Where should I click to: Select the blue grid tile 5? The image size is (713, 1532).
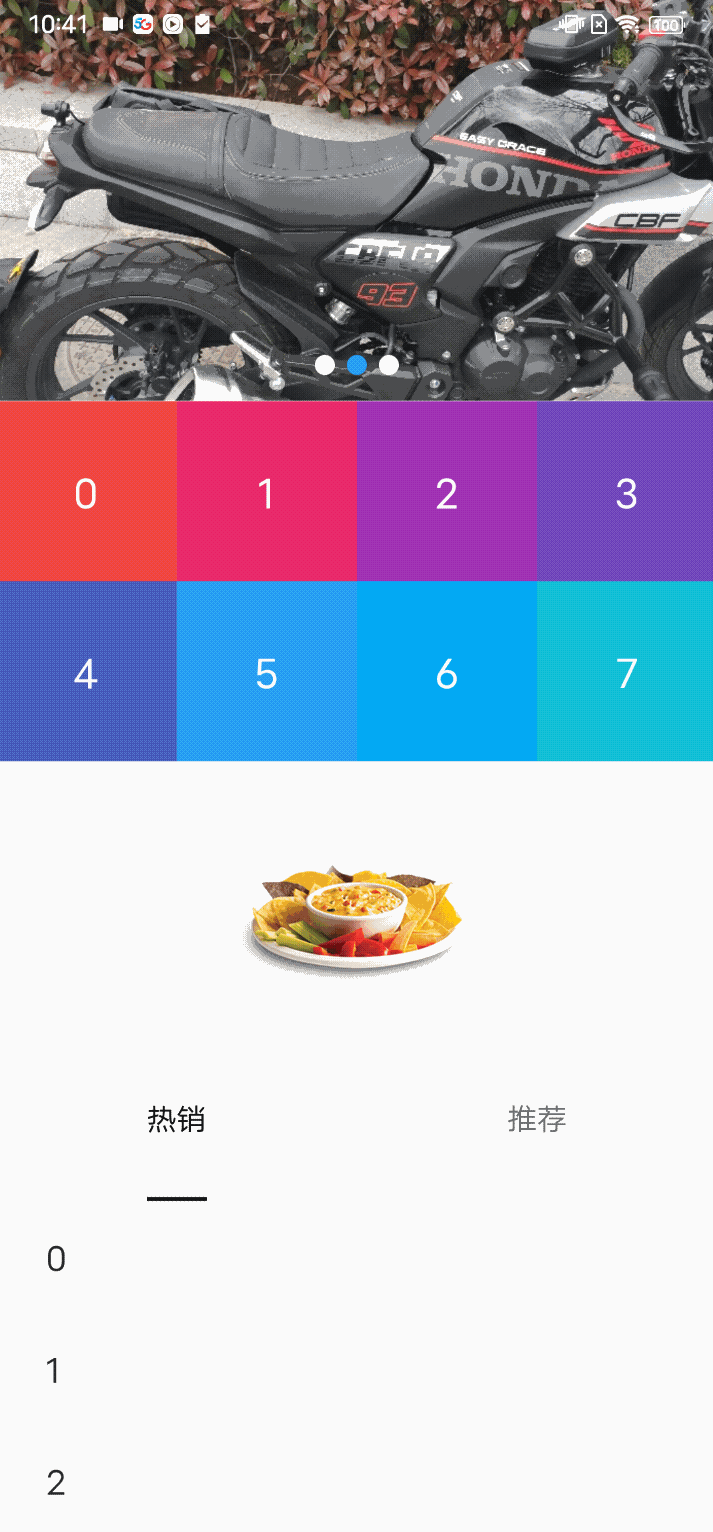(267, 671)
